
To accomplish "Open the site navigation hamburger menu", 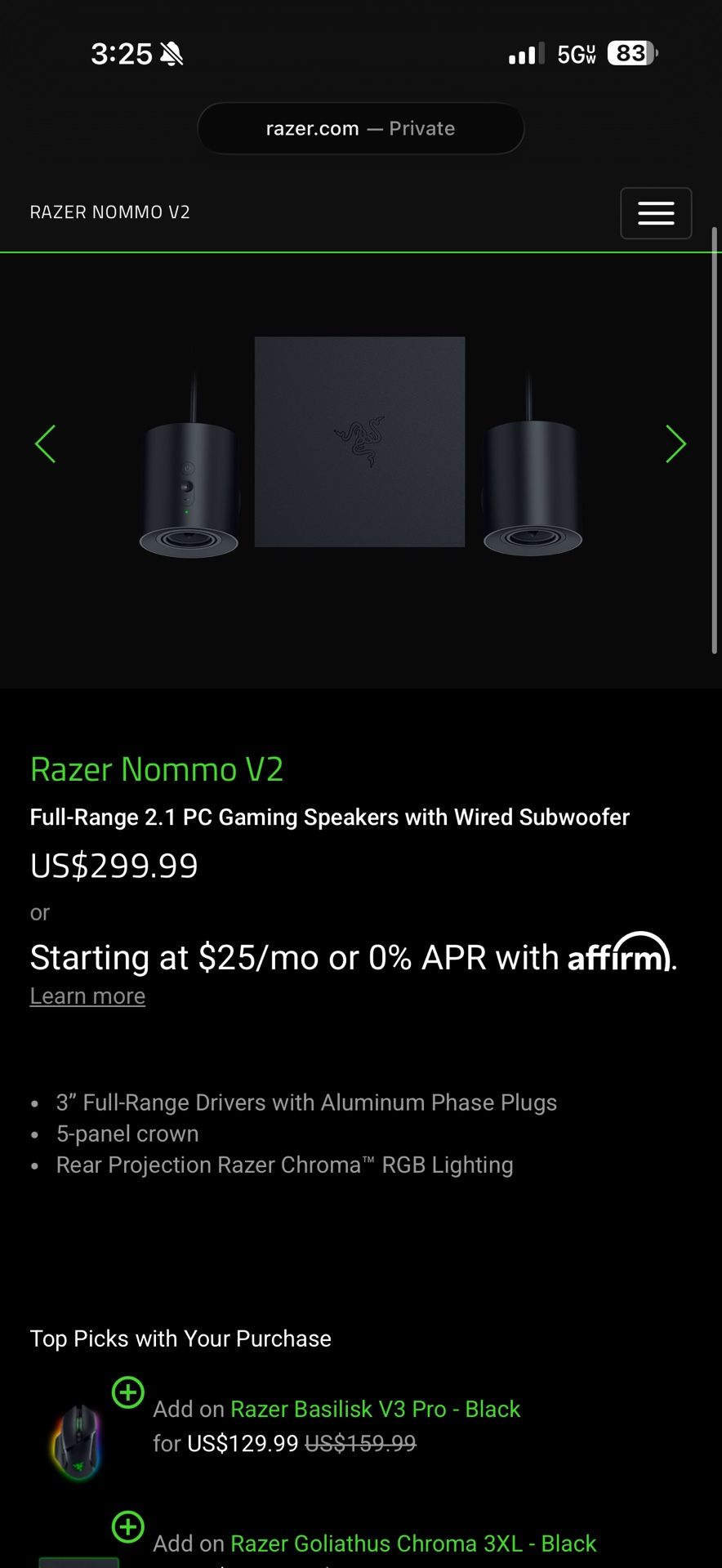I will point(656,213).
